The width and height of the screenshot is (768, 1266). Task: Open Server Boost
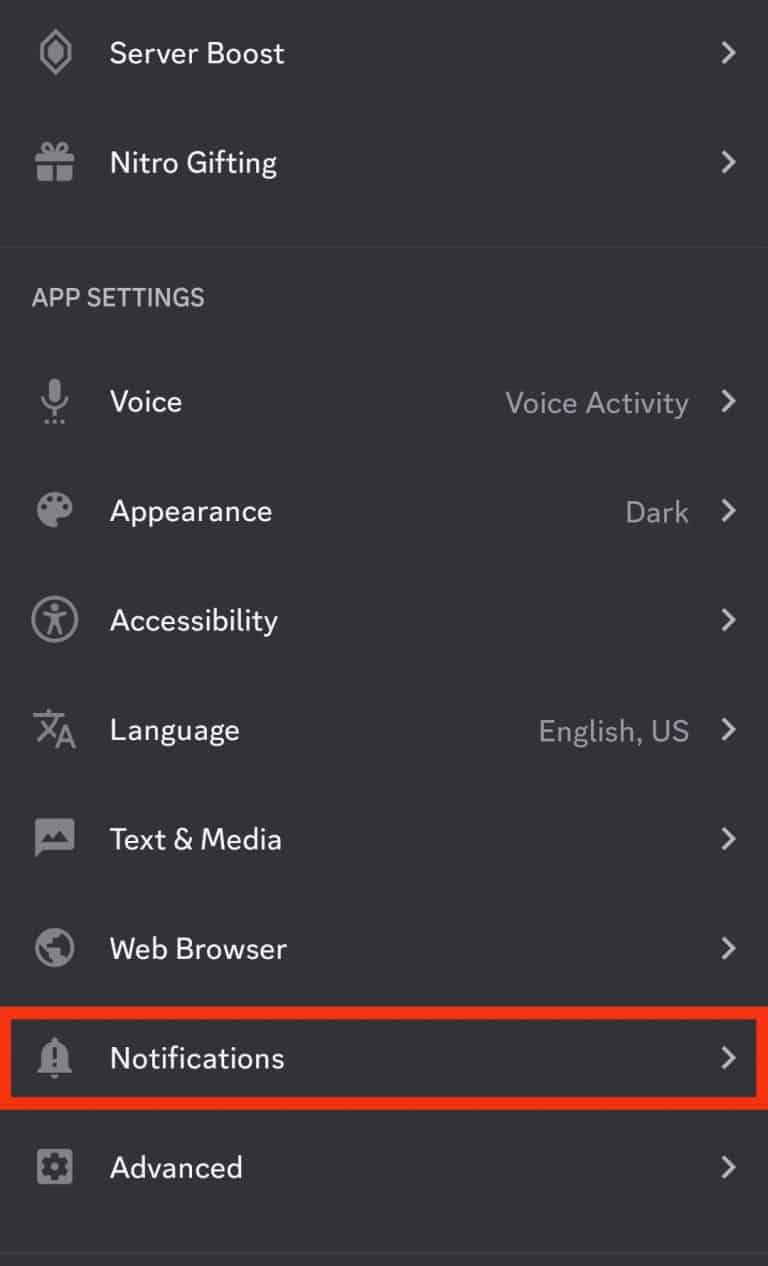pos(196,53)
